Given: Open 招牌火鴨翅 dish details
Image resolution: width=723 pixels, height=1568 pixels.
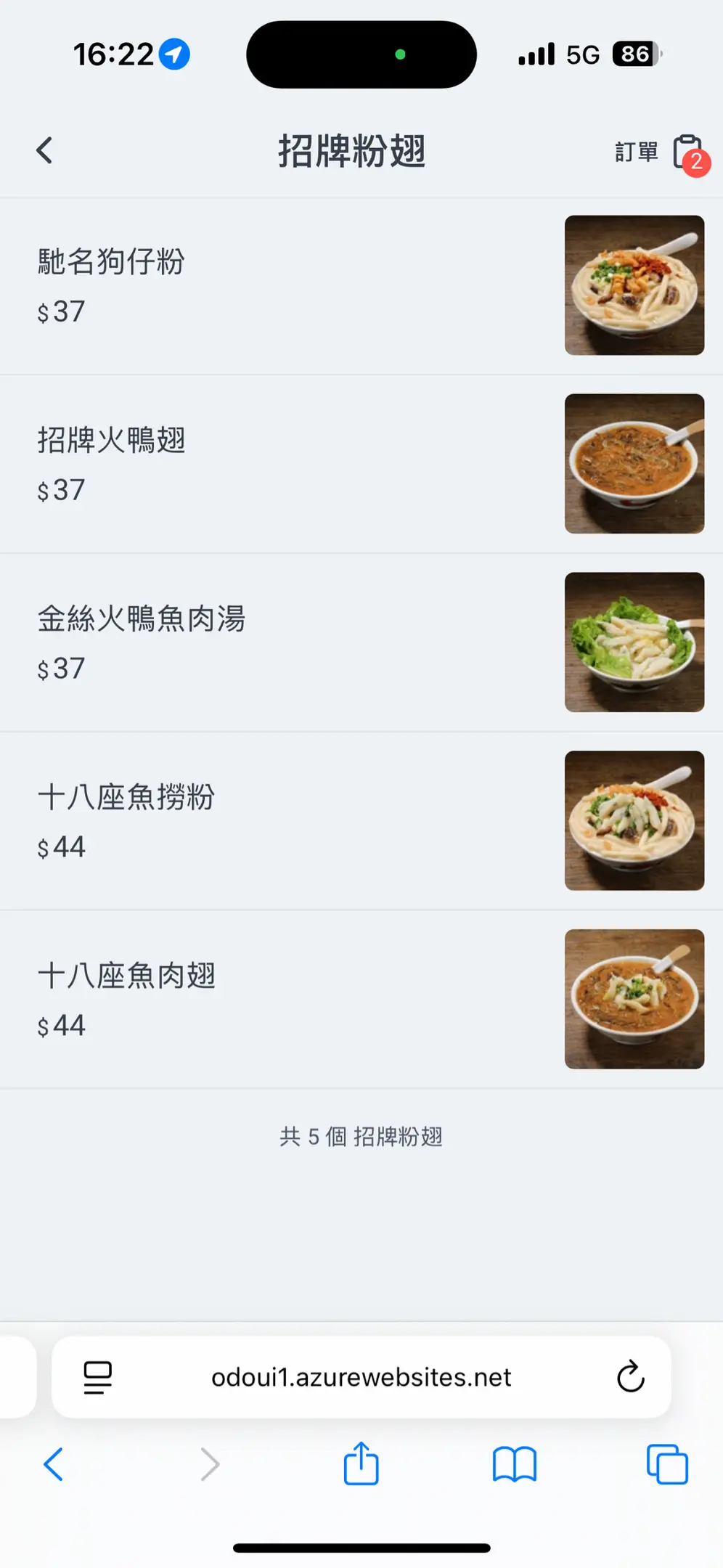Looking at the screenshot, I should point(111,441).
